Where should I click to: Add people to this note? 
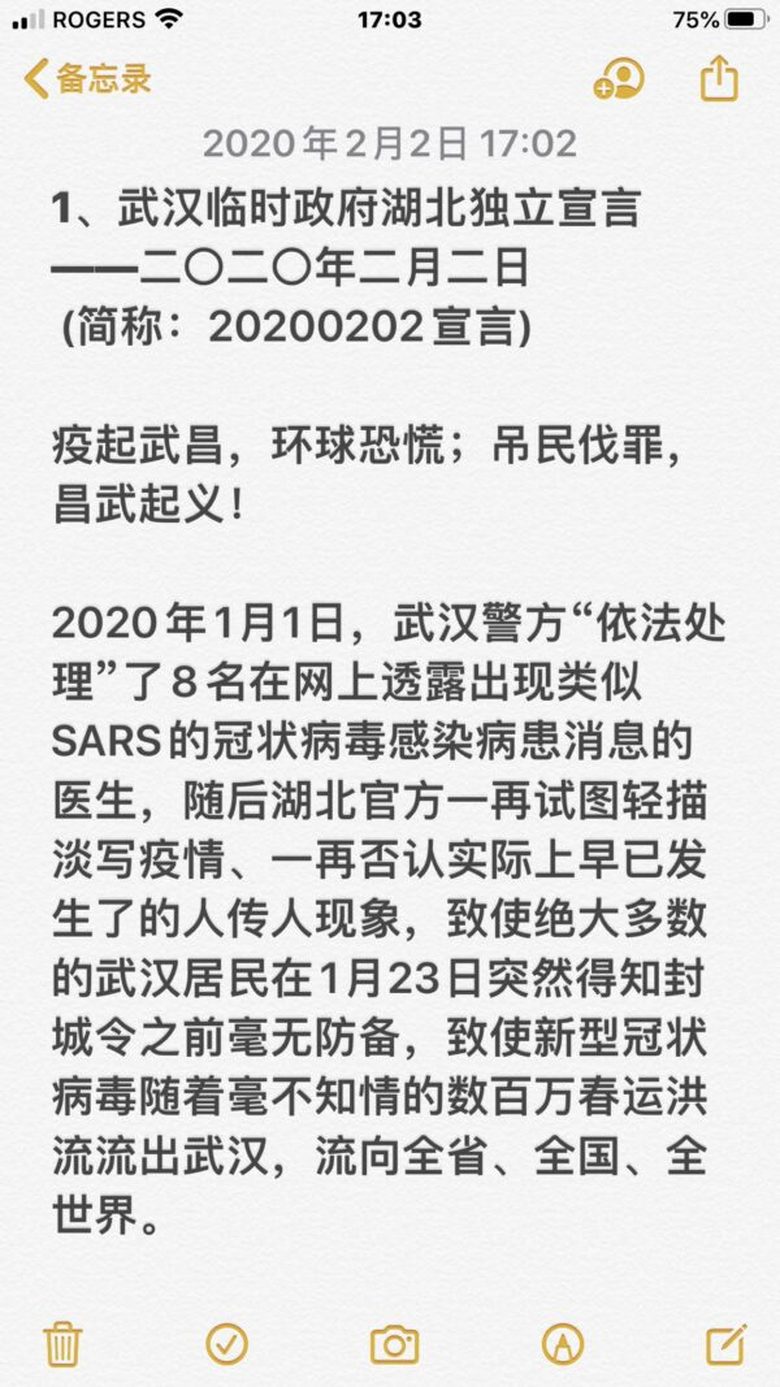618,79
